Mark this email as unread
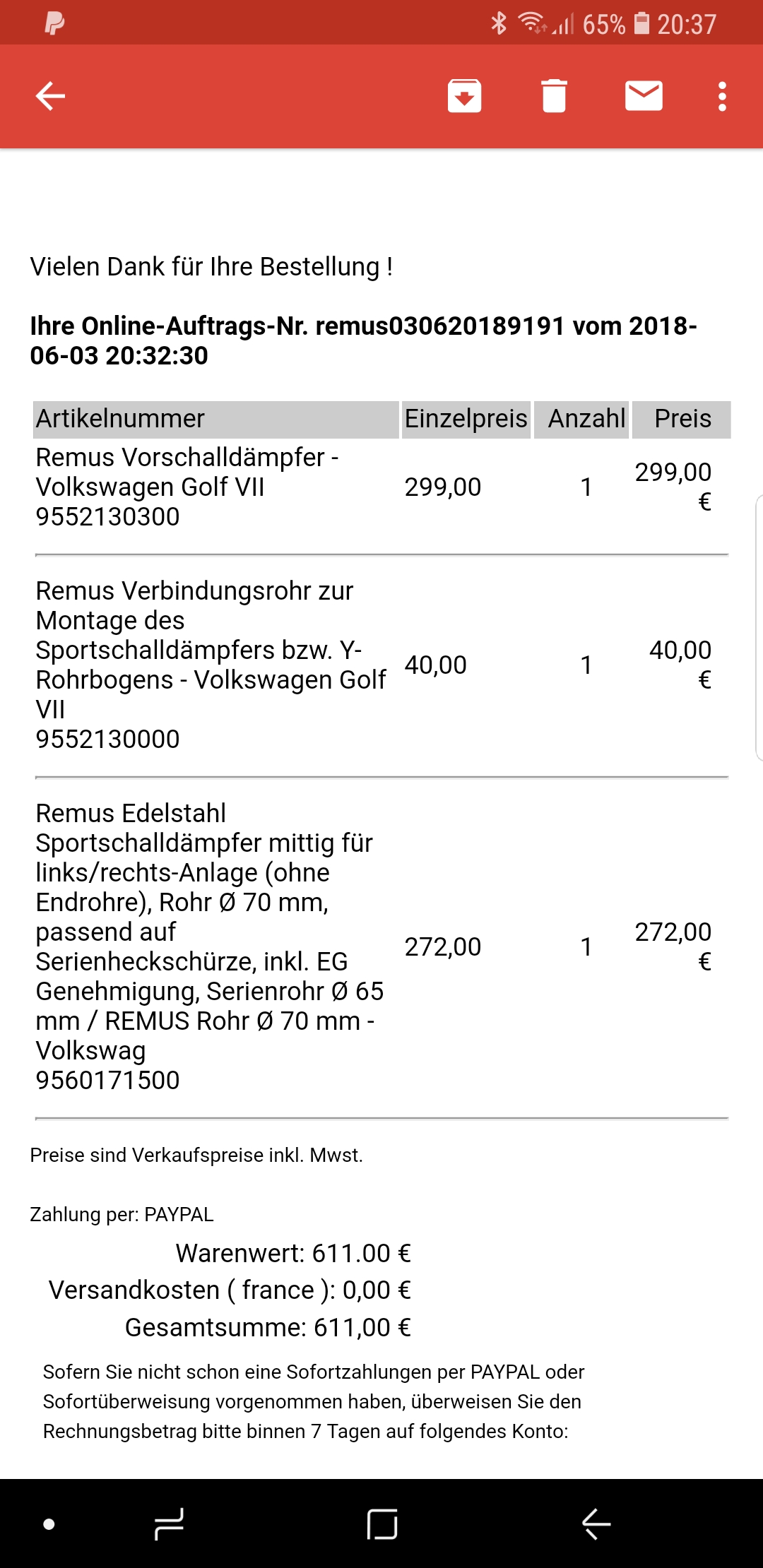This screenshot has width=763, height=1568. (x=644, y=96)
